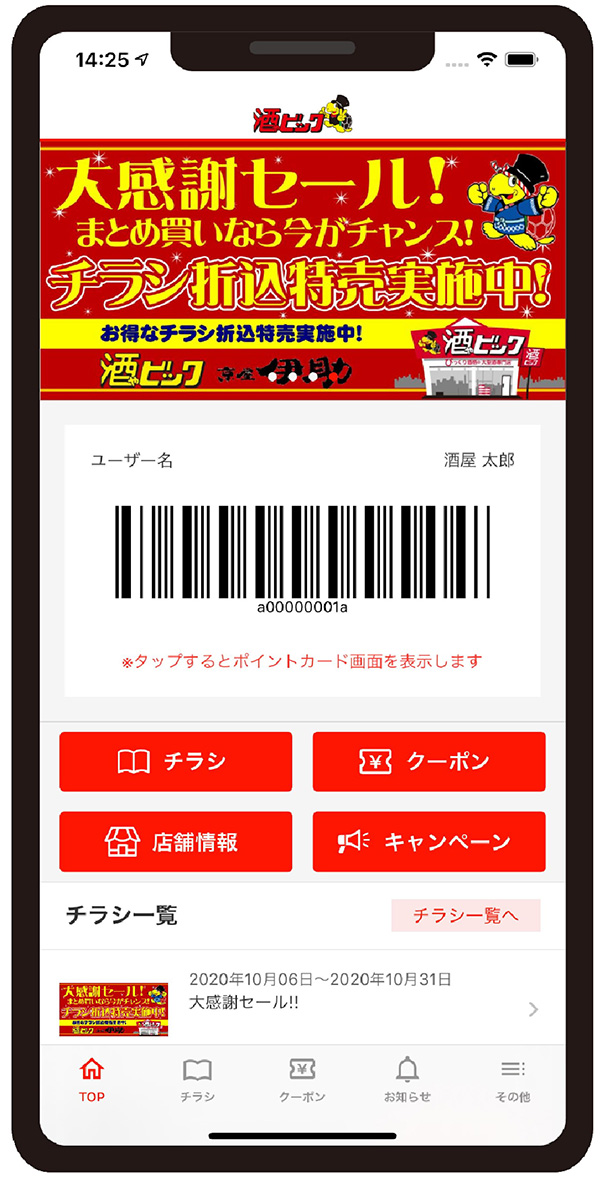Screen dimensions: 600x1179
Task: View 店舗情報 store information
Action: pyautogui.click(x=176, y=842)
